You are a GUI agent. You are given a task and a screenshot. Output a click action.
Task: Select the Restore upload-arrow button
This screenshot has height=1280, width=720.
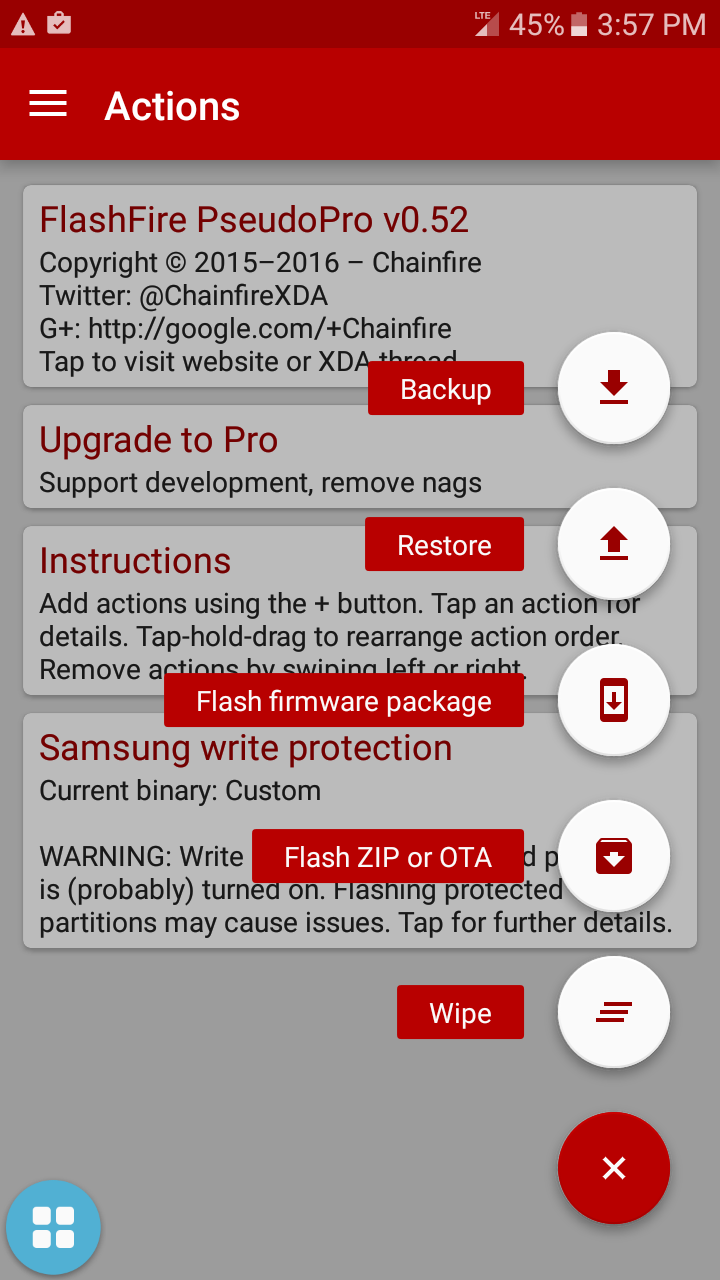(613, 544)
